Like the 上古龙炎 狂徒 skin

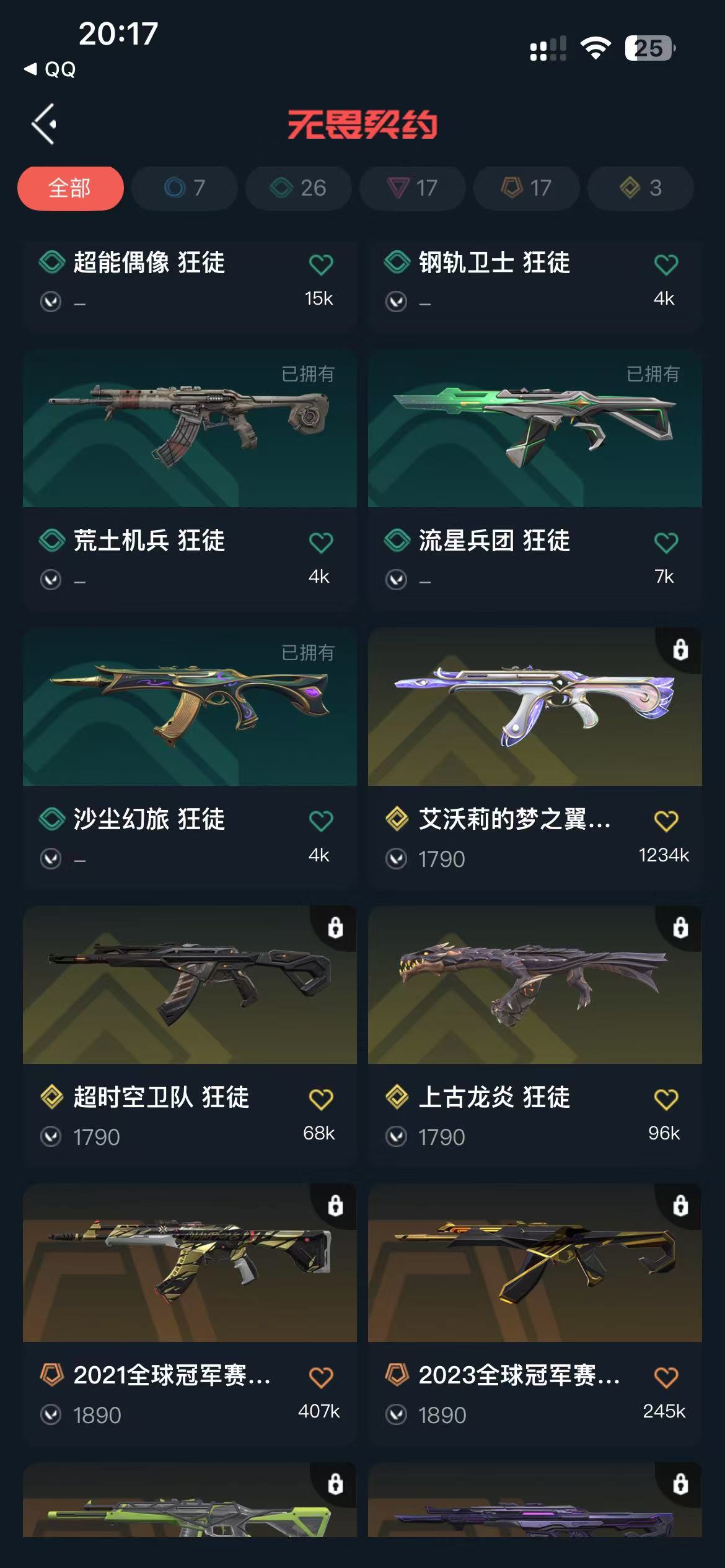pyautogui.click(x=666, y=1099)
